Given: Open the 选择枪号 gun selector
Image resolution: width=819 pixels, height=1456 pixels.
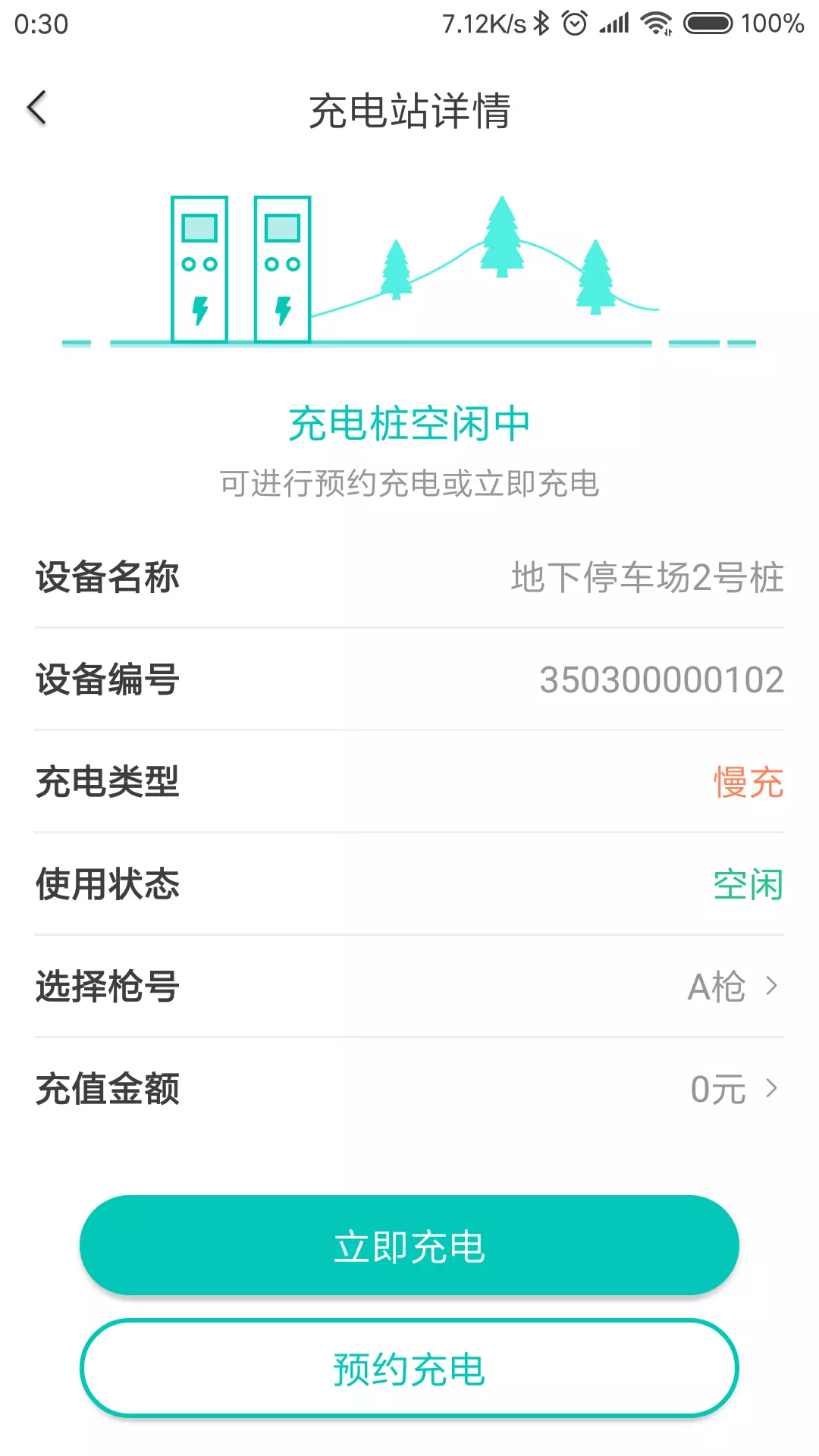Looking at the screenshot, I should pos(731,986).
